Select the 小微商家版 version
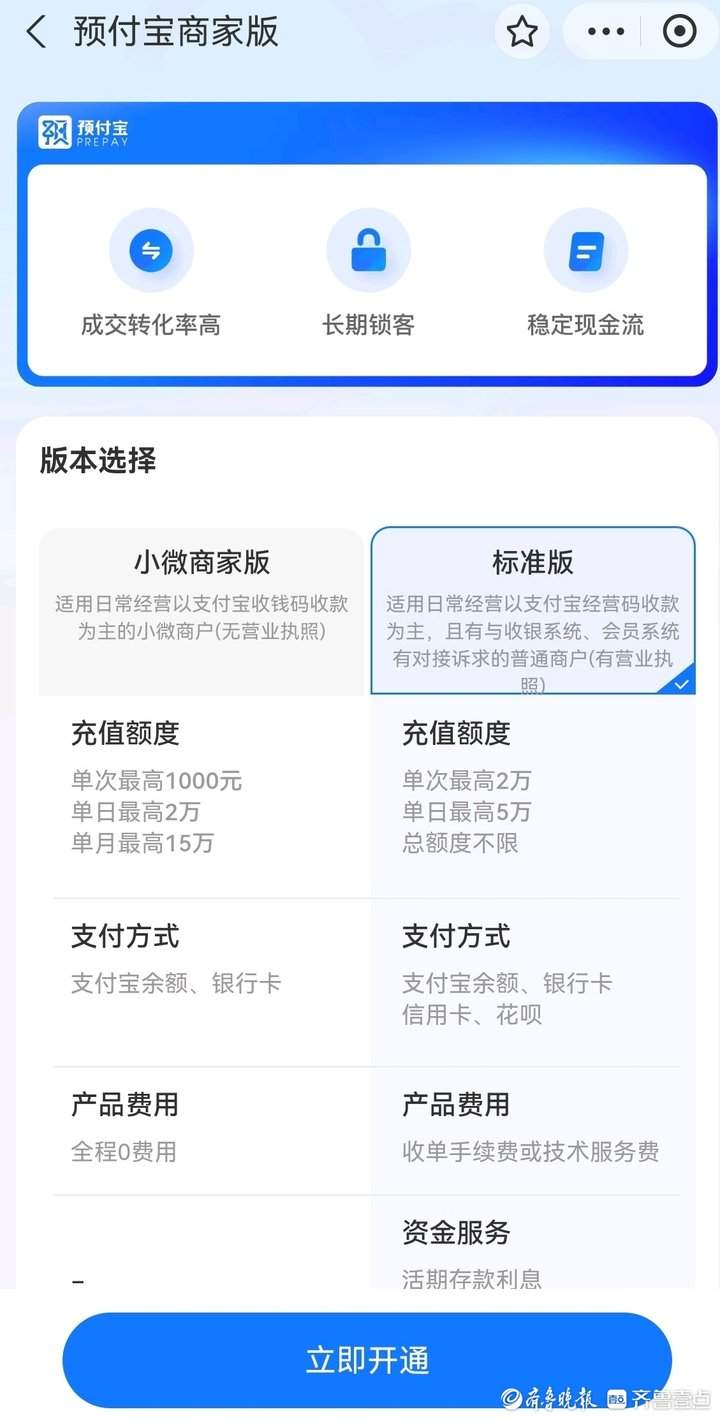Image resolution: width=720 pixels, height=1421 pixels. click(x=201, y=610)
